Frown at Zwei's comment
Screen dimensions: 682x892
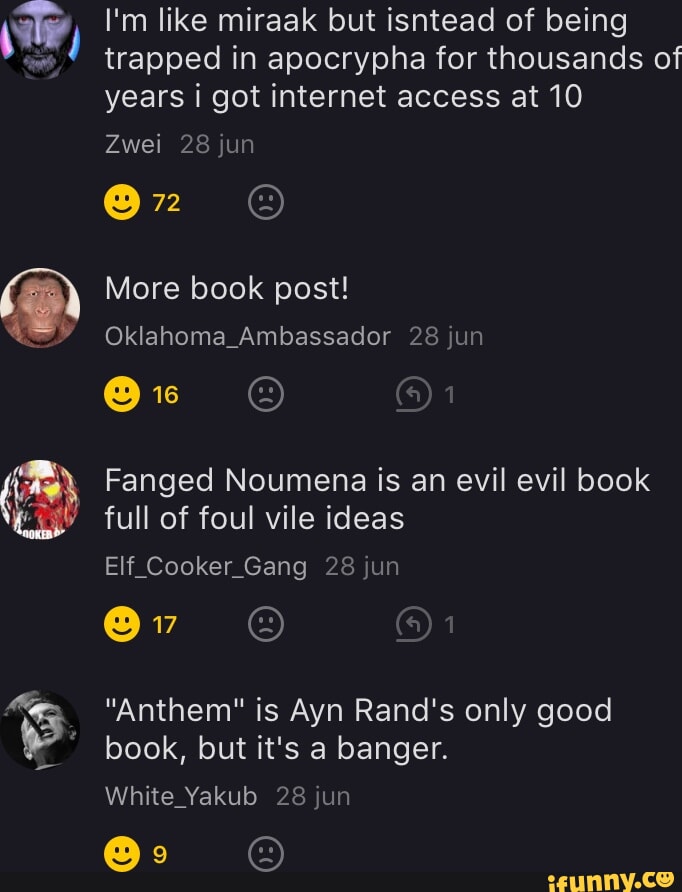[x=265, y=204]
